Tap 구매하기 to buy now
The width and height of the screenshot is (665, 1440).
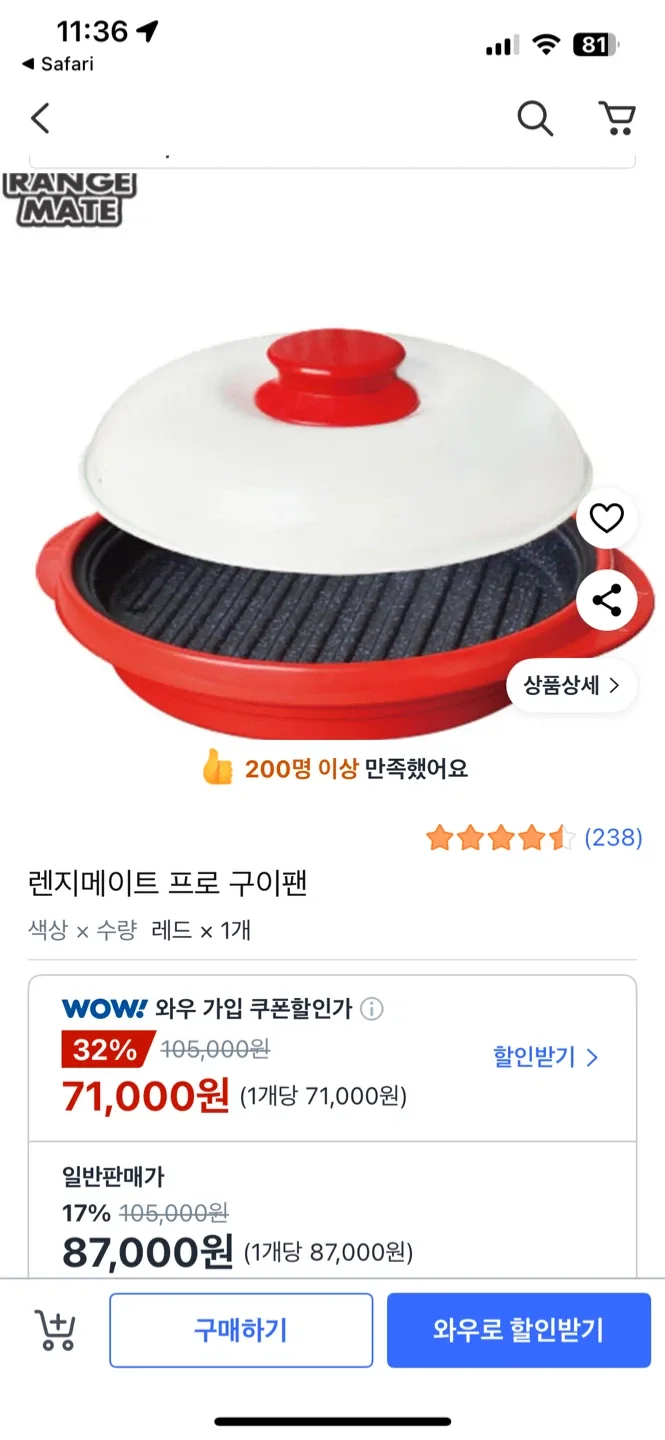pyautogui.click(x=241, y=1330)
